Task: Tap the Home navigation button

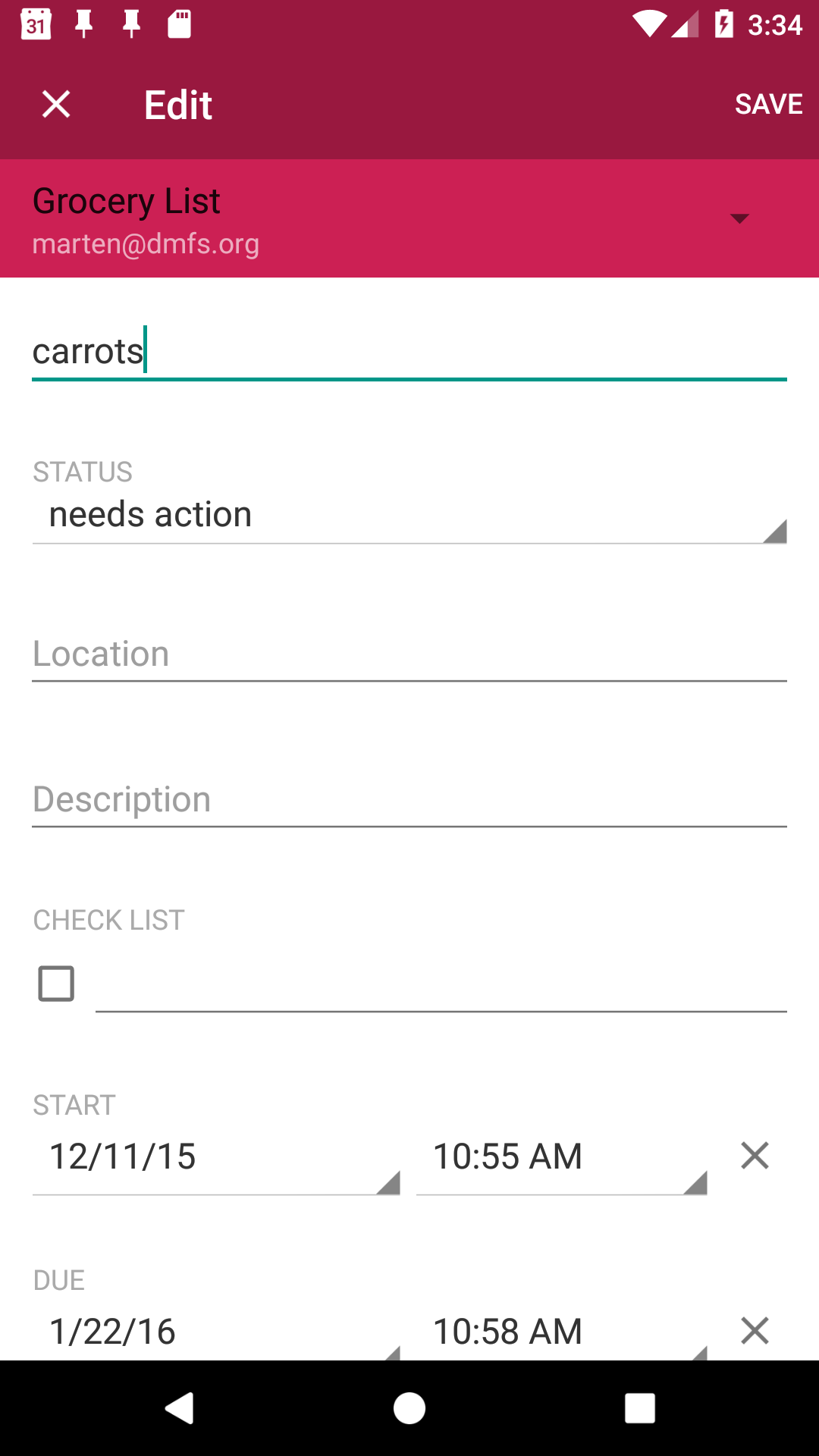Action: click(409, 1408)
